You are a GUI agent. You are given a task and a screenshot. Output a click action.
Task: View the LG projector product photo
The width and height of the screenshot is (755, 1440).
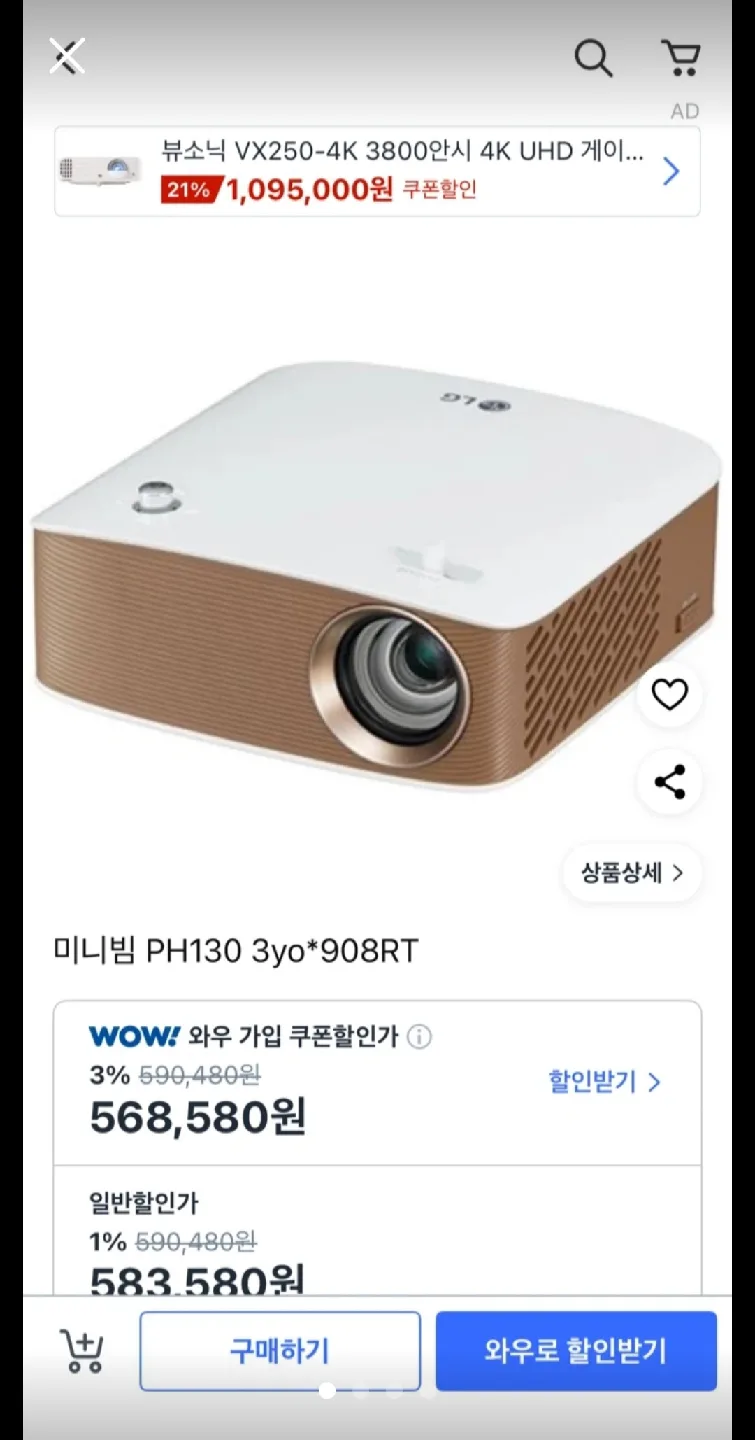pos(377,570)
